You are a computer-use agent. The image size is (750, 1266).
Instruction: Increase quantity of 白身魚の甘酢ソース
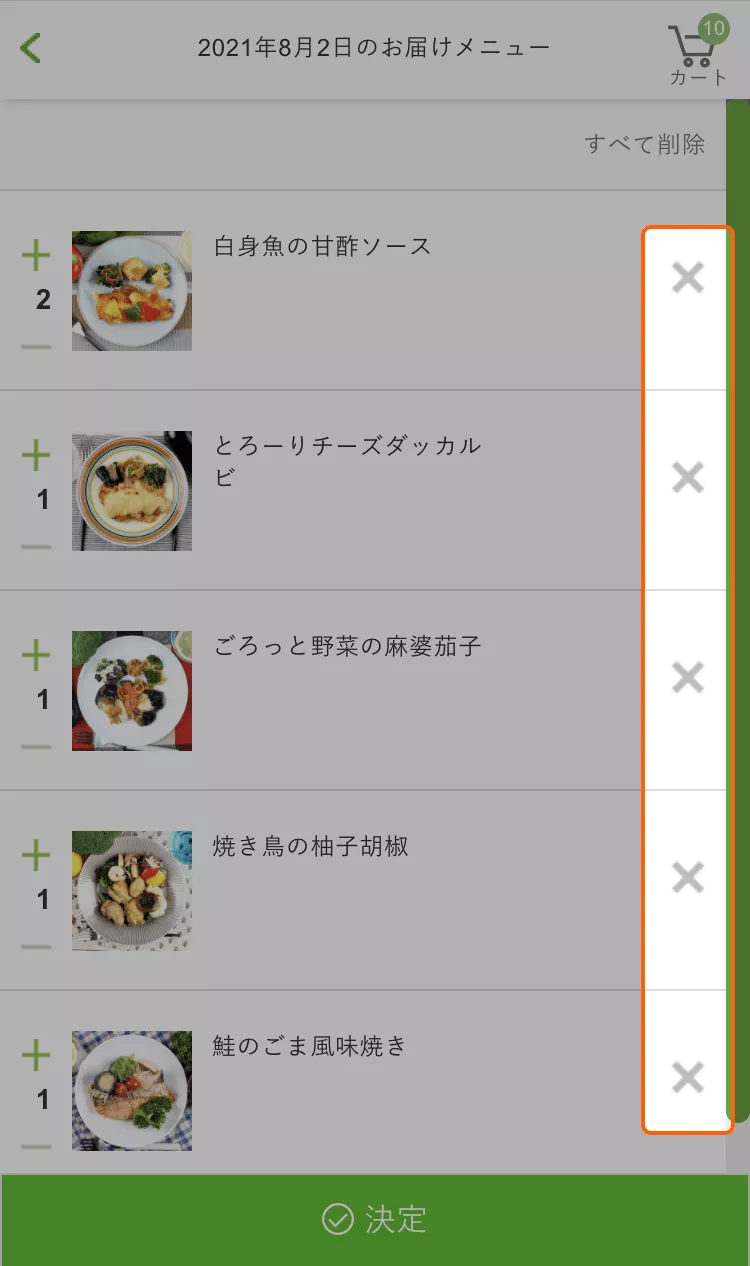coord(36,255)
